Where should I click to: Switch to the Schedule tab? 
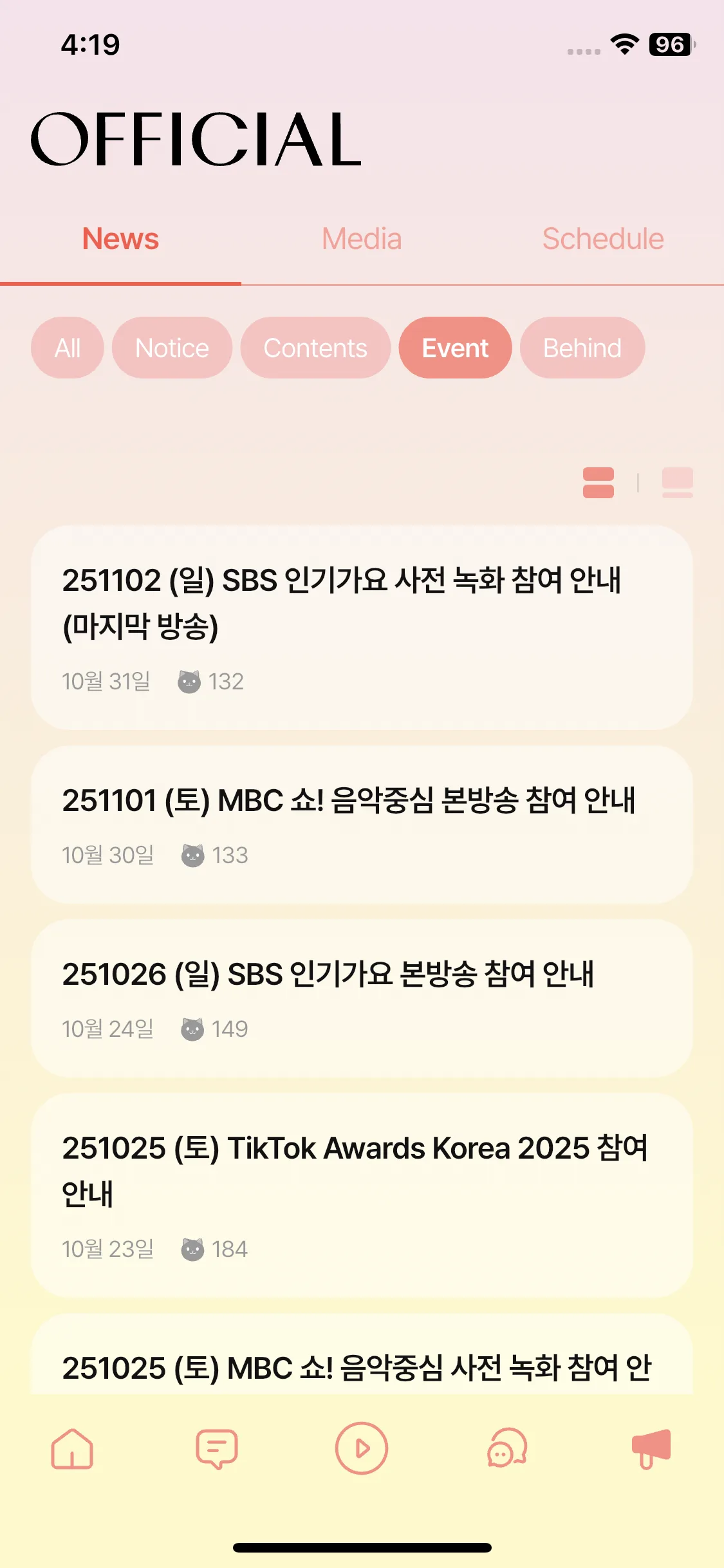603,239
